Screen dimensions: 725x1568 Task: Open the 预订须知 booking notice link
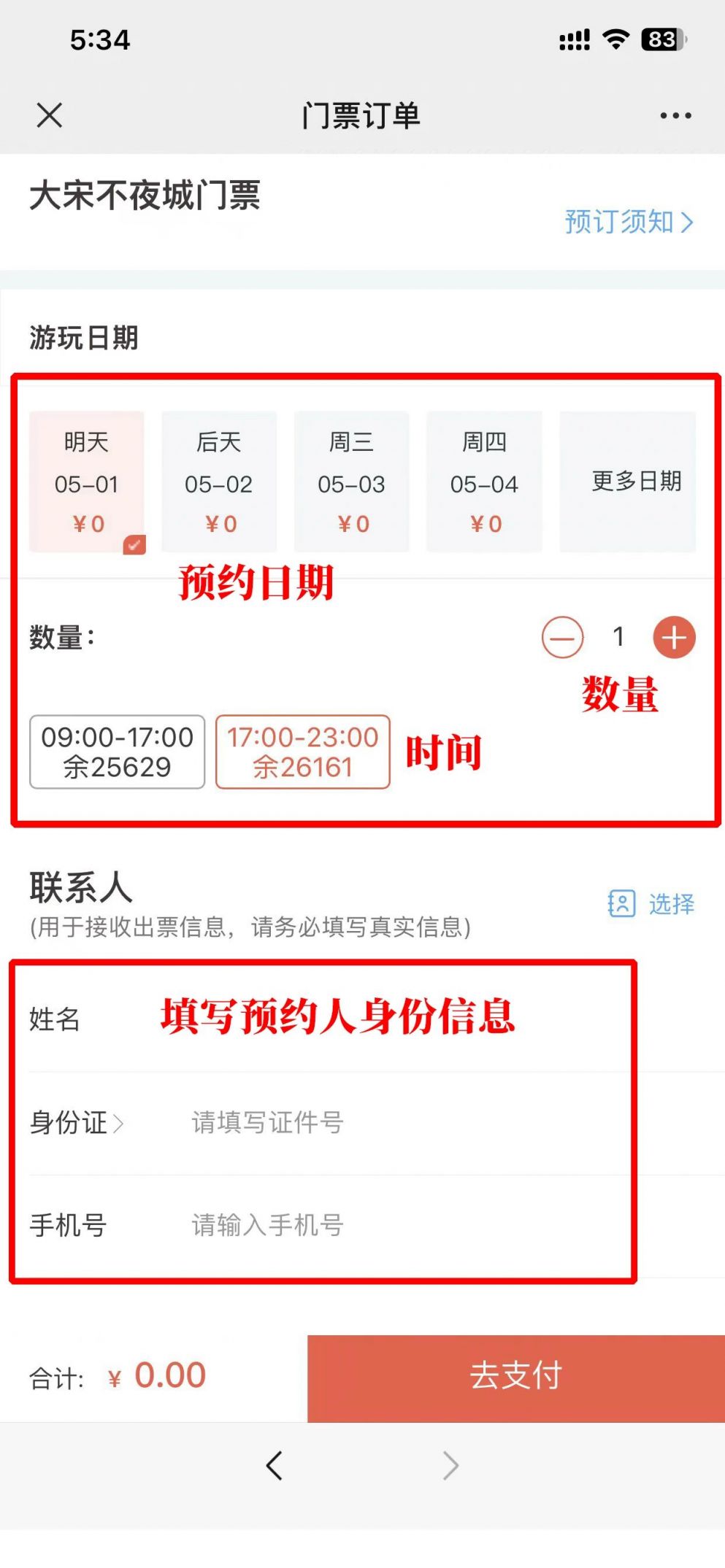pos(628,222)
